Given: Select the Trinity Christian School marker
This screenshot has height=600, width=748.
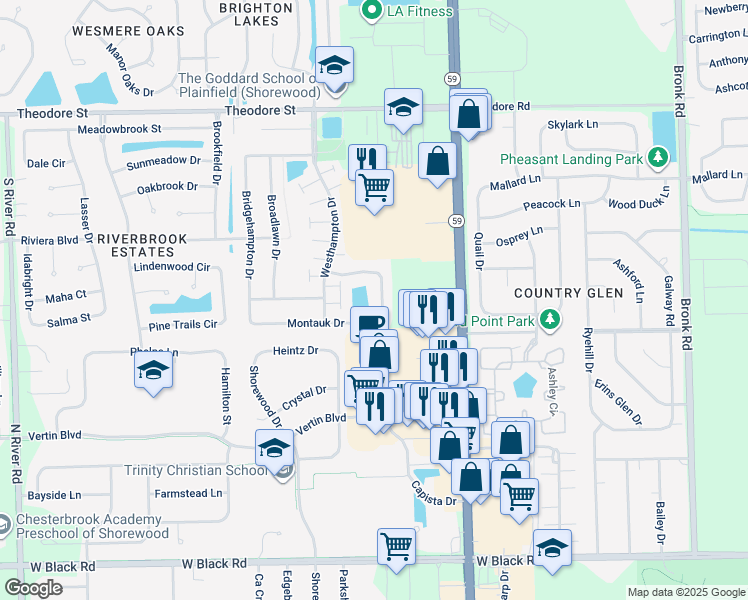Looking at the screenshot, I should 274,450.
